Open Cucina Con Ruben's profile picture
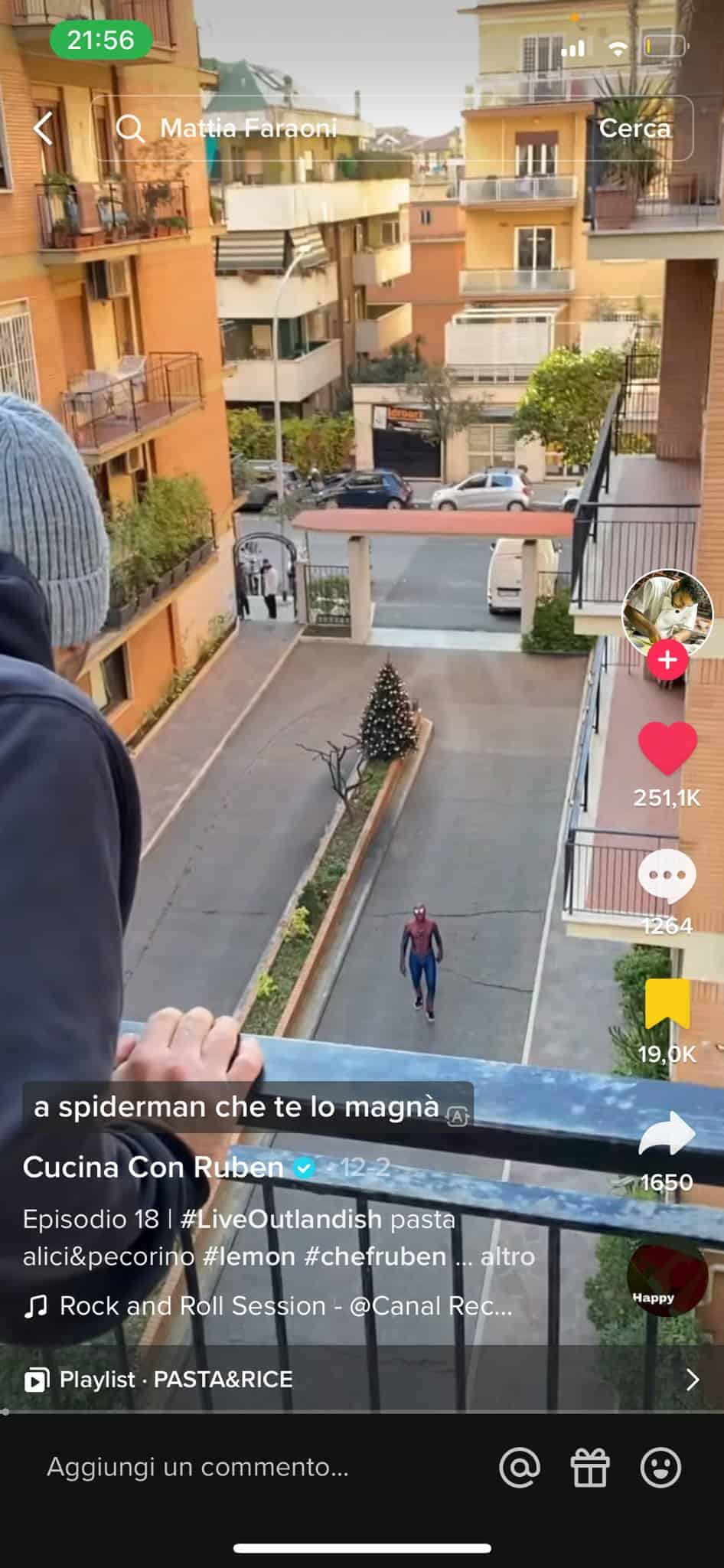The image size is (724, 1568). [667, 612]
